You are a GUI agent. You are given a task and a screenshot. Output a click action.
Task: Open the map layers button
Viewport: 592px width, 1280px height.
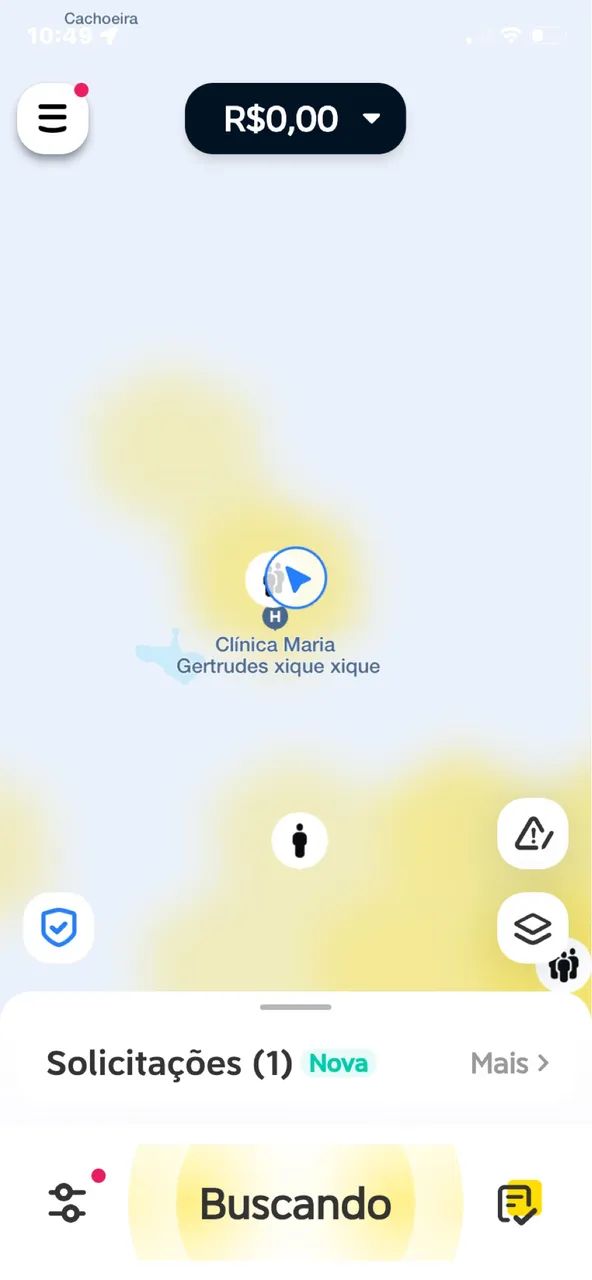coord(532,928)
